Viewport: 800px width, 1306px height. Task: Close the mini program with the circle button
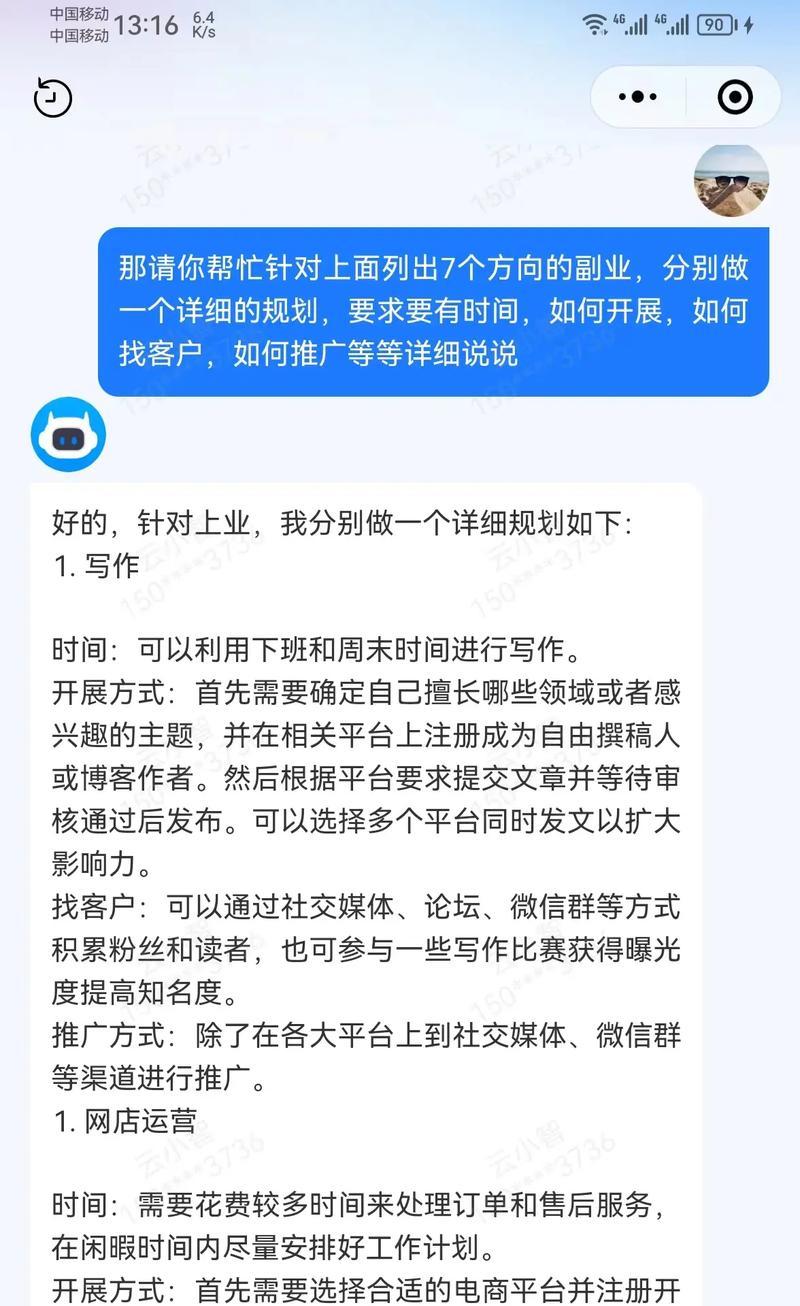[x=735, y=97]
